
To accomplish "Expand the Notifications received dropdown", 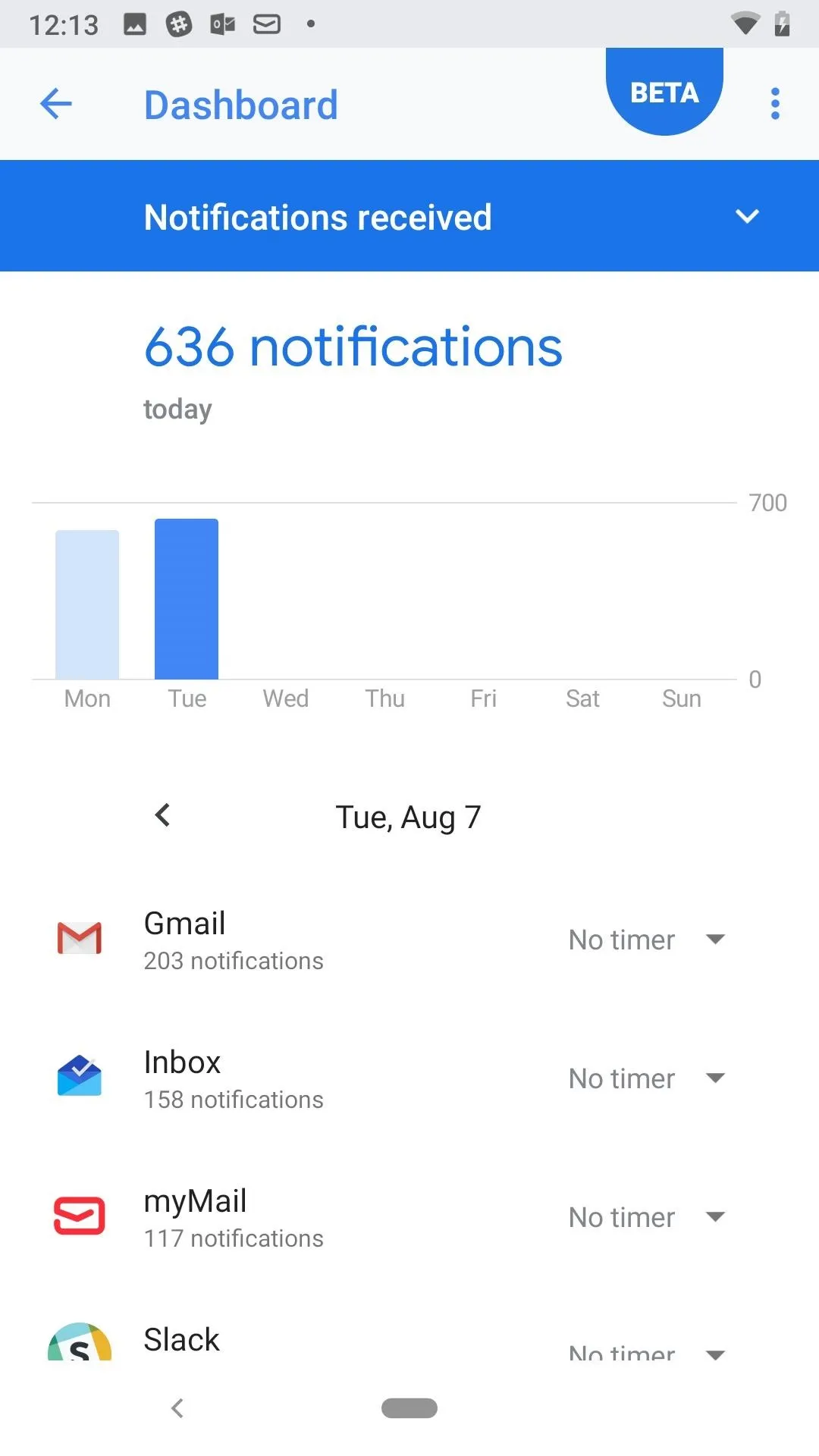I will pos(409,216).
